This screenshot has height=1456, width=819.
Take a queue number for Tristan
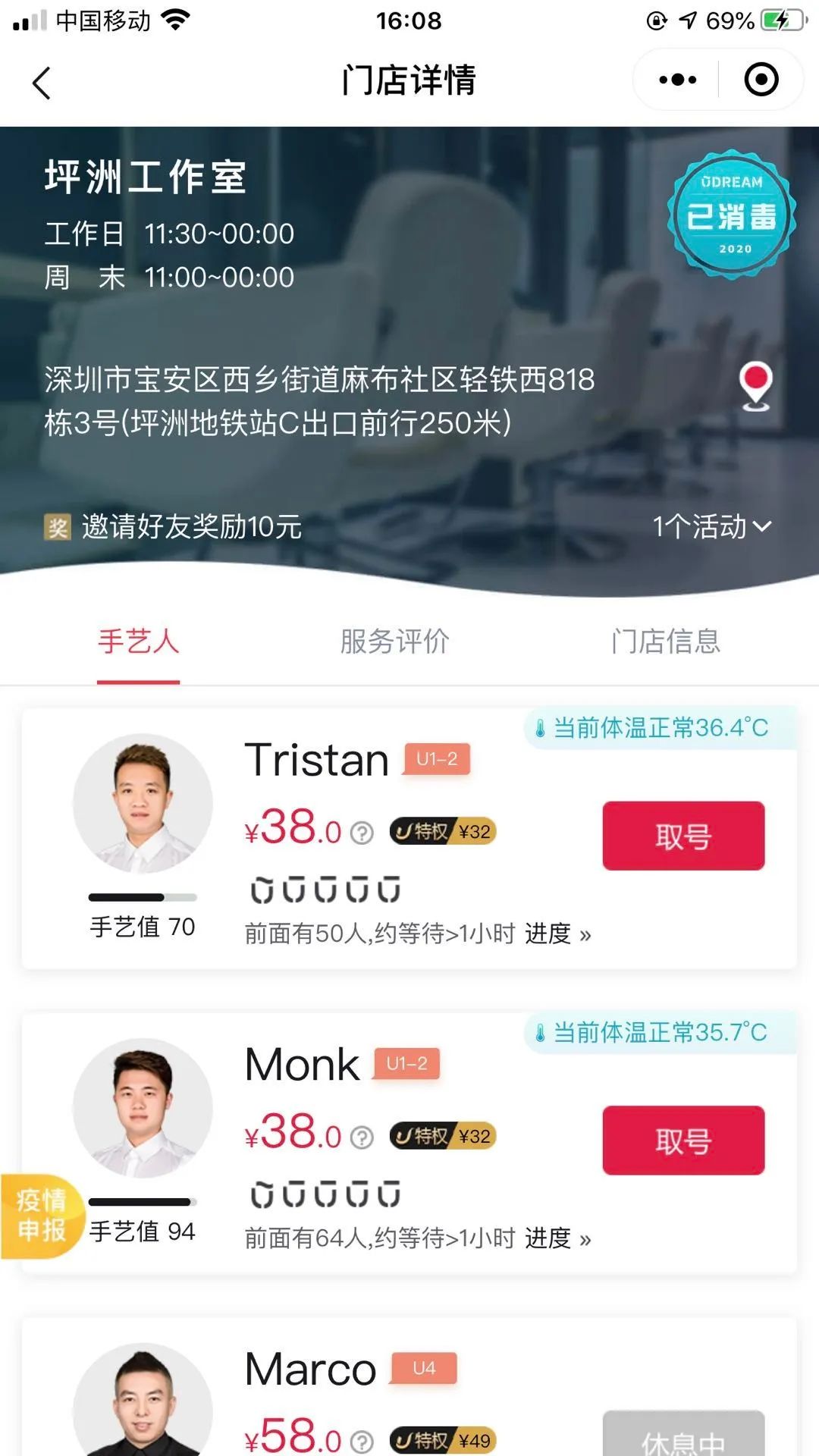tap(683, 836)
